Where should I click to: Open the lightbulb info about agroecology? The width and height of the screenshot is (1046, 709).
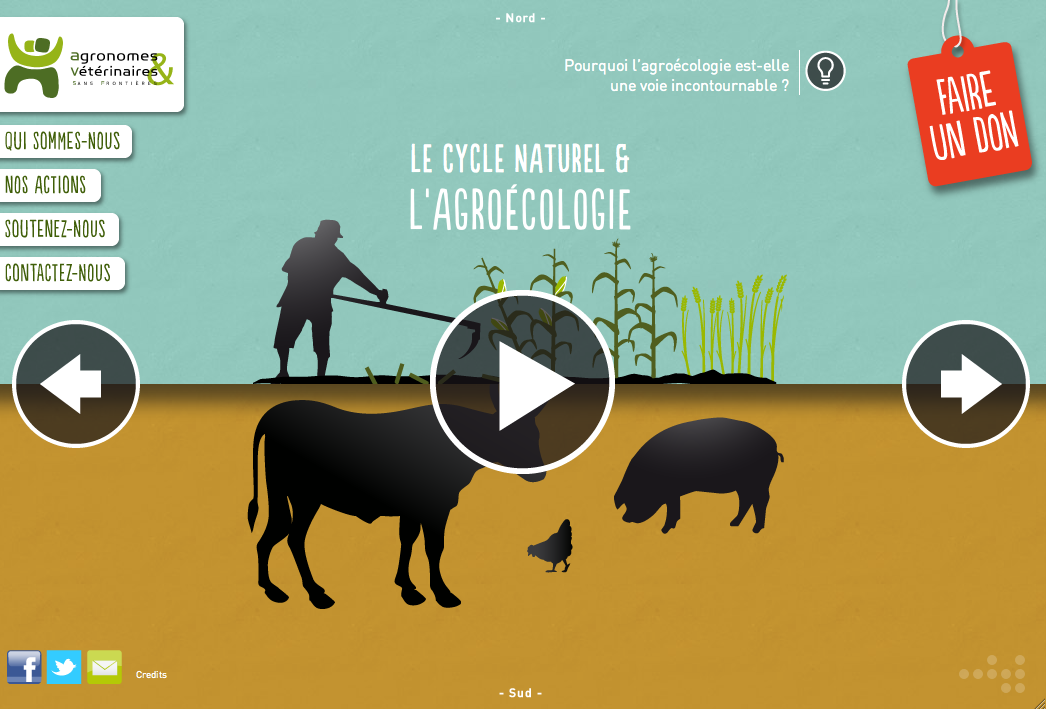point(825,71)
